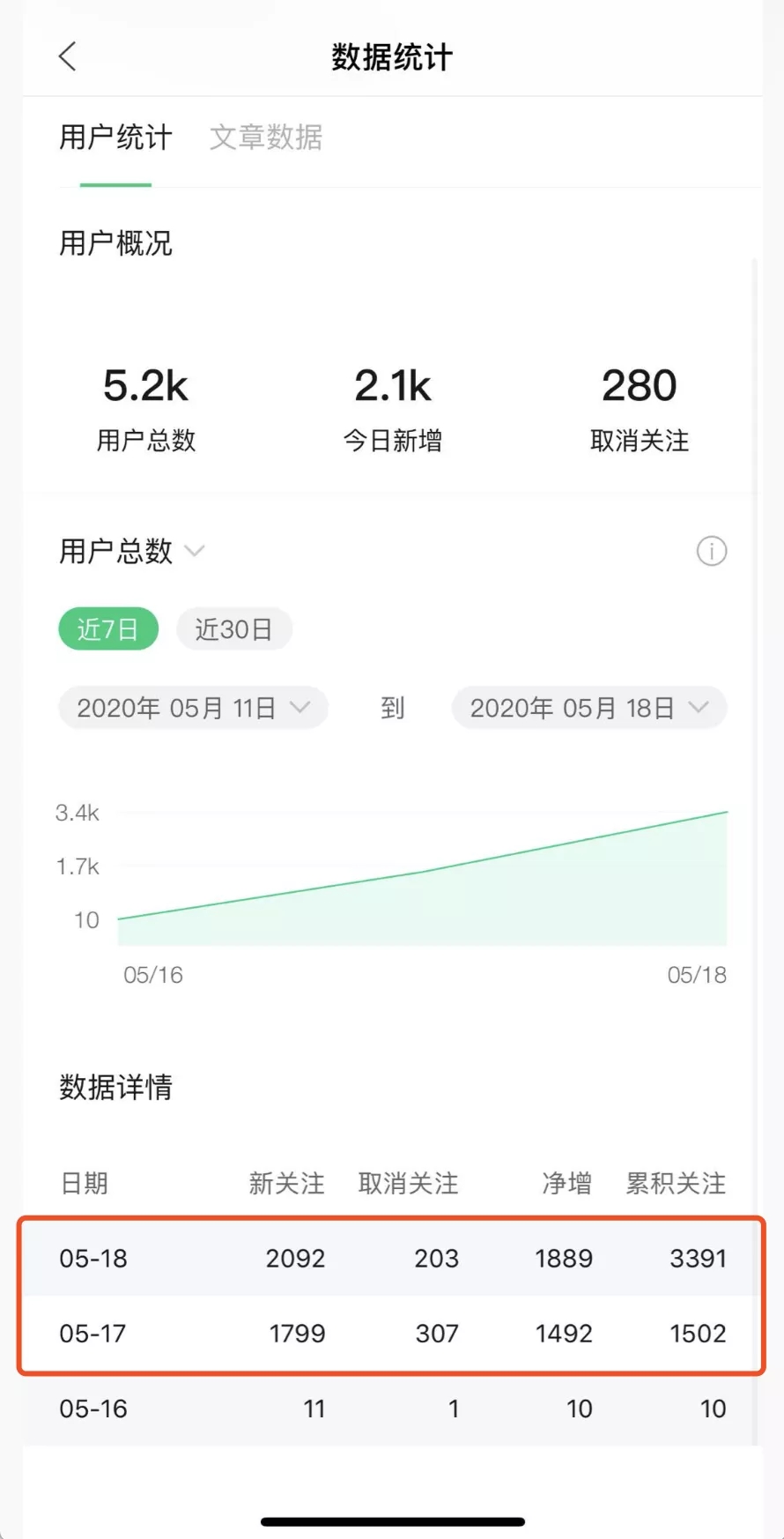The height and width of the screenshot is (1539, 784).
Task: Tap the 05/16 axis label on chart
Action: (x=153, y=975)
